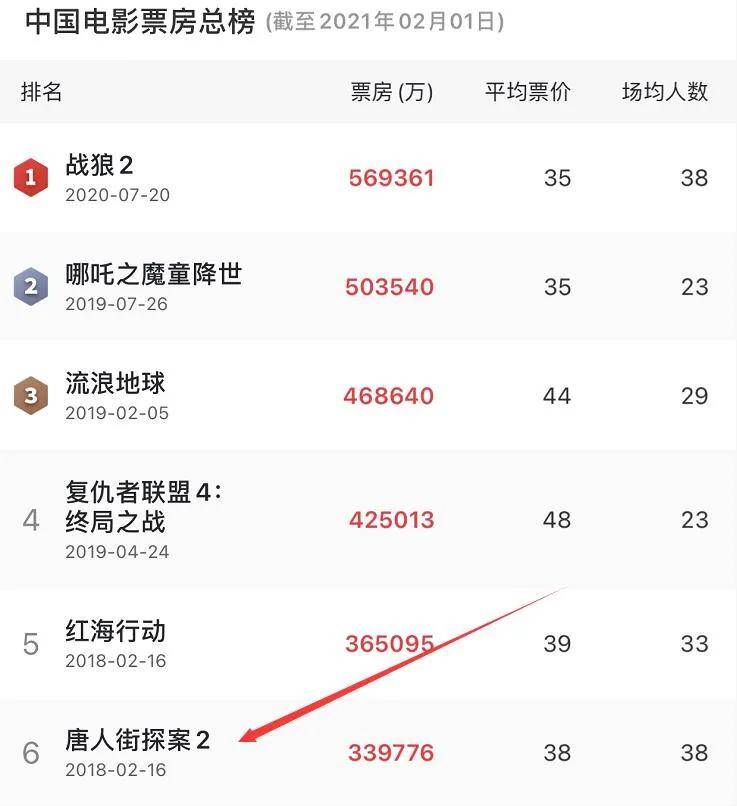
Task: View details for 流浪地球
Action: tap(115, 384)
